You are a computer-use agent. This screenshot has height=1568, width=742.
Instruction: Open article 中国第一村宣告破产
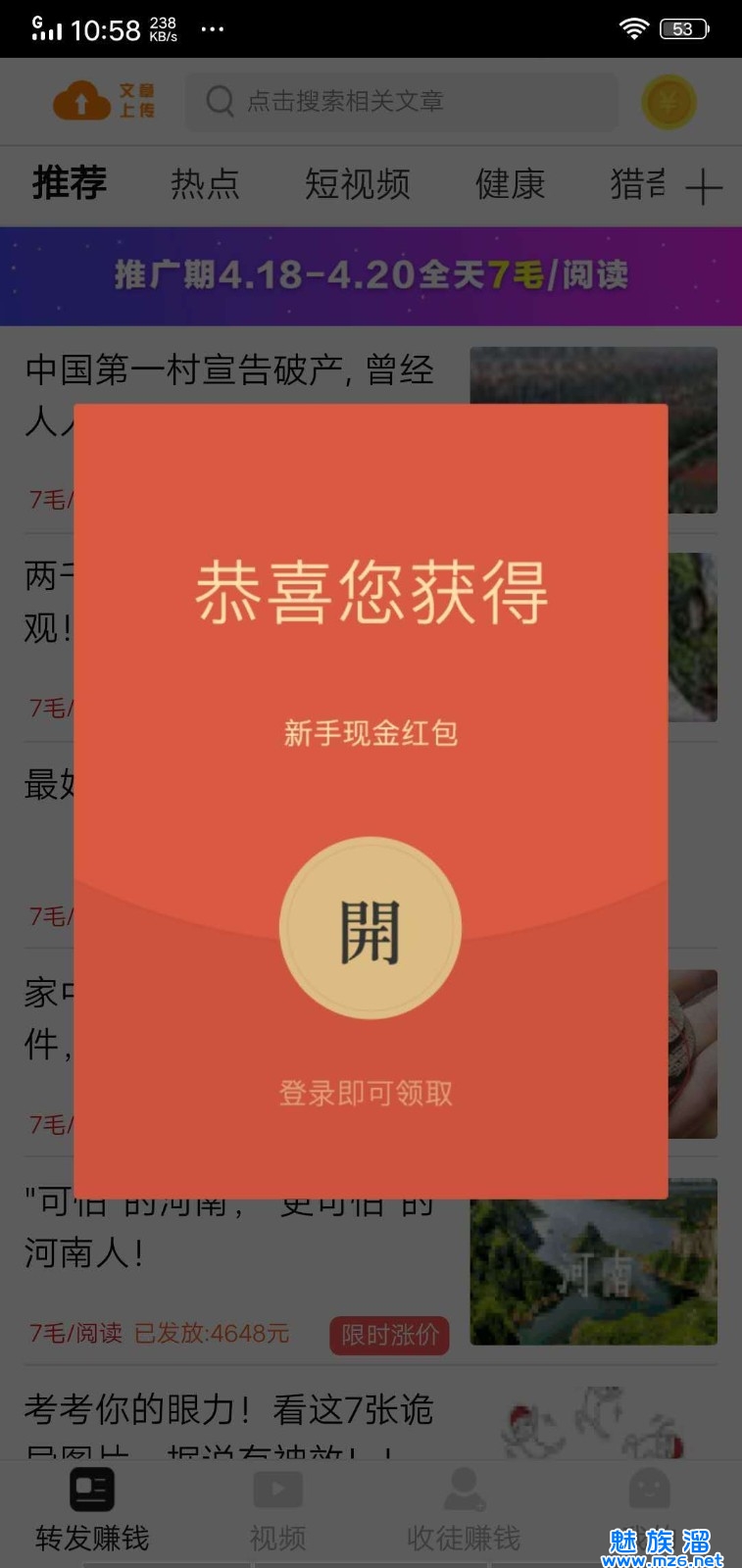229,372
